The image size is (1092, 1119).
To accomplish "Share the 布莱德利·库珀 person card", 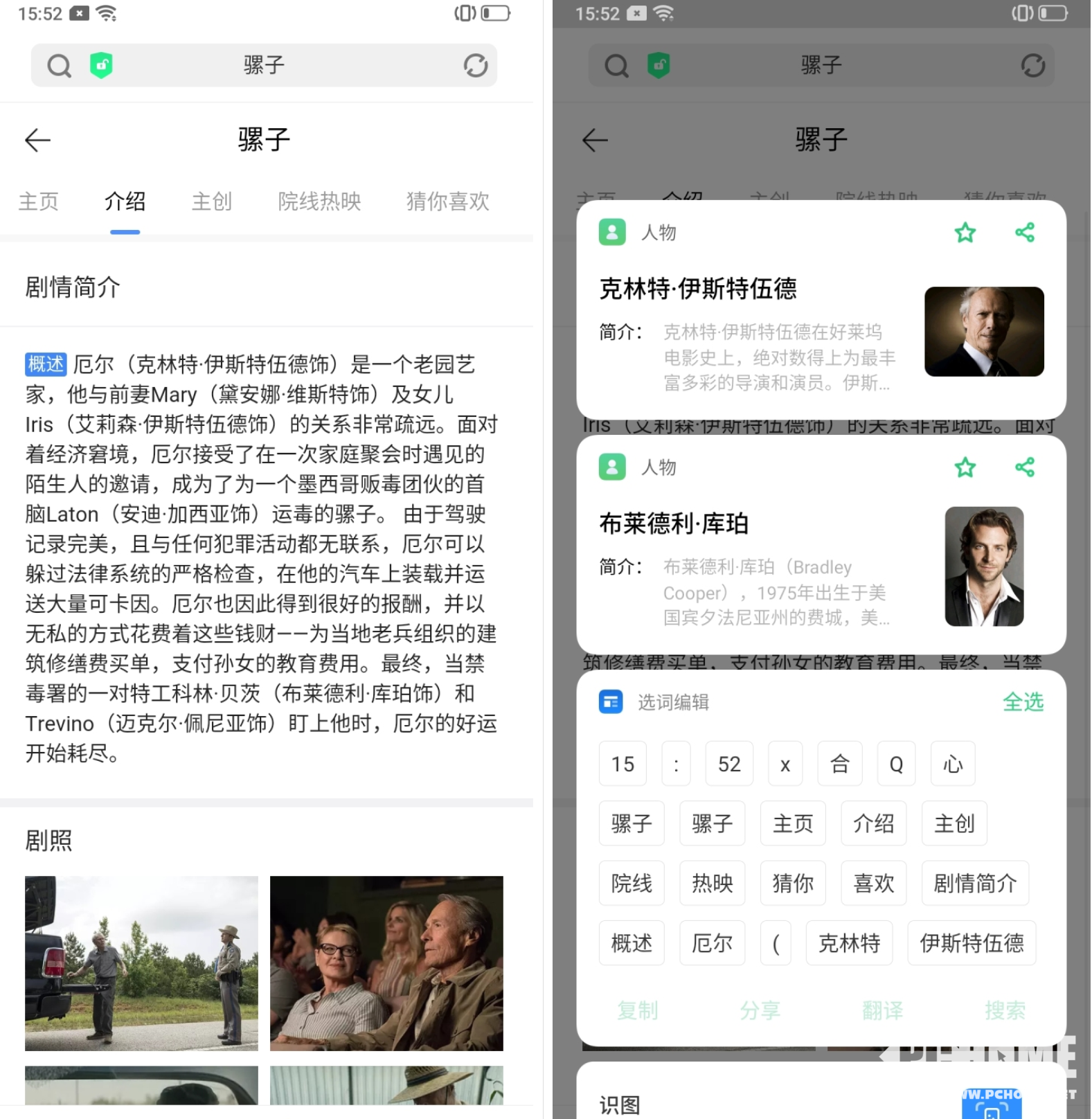I will point(1024,467).
